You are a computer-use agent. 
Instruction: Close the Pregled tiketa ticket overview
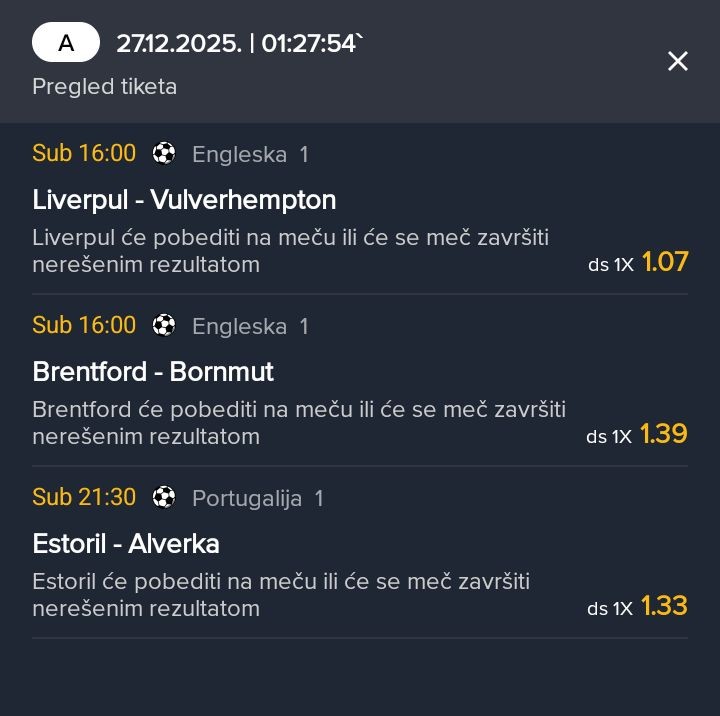coord(677,61)
